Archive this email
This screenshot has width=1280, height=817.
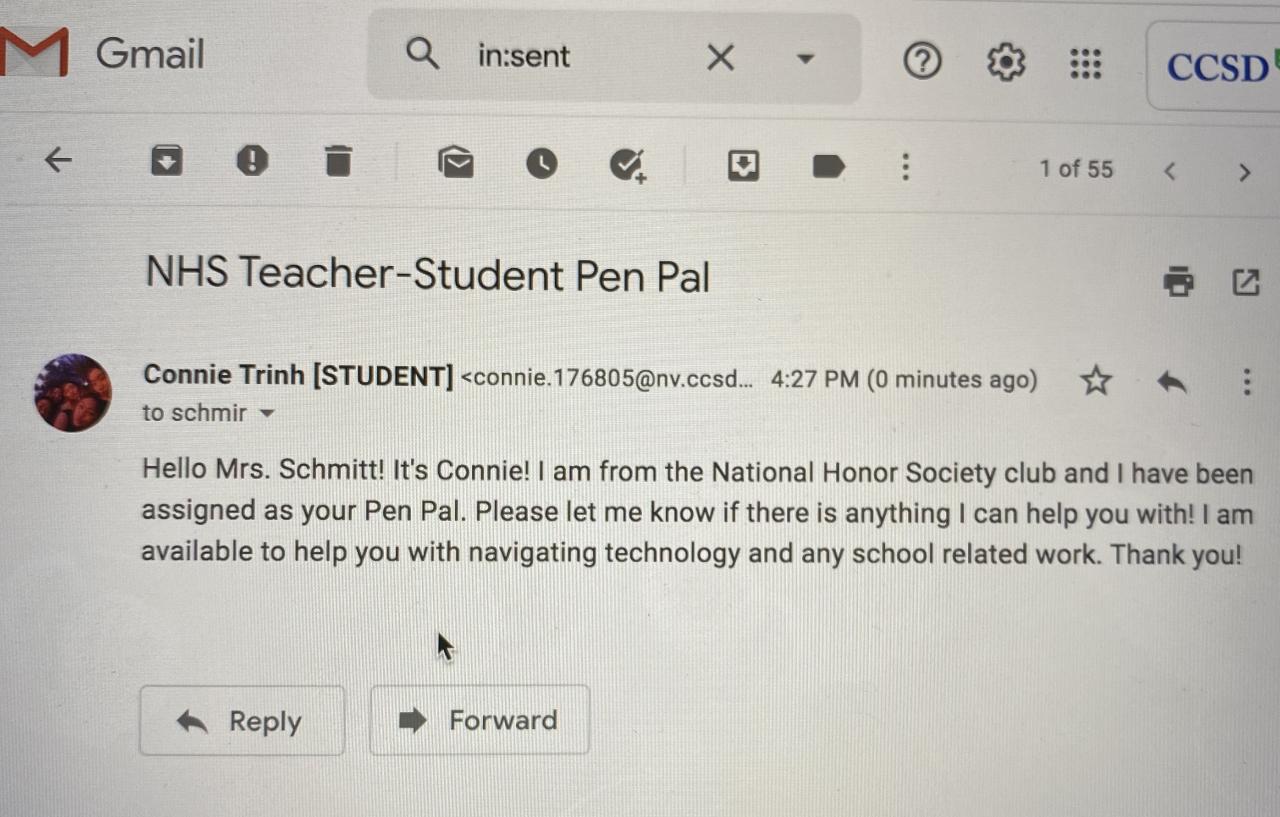coord(166,160)
